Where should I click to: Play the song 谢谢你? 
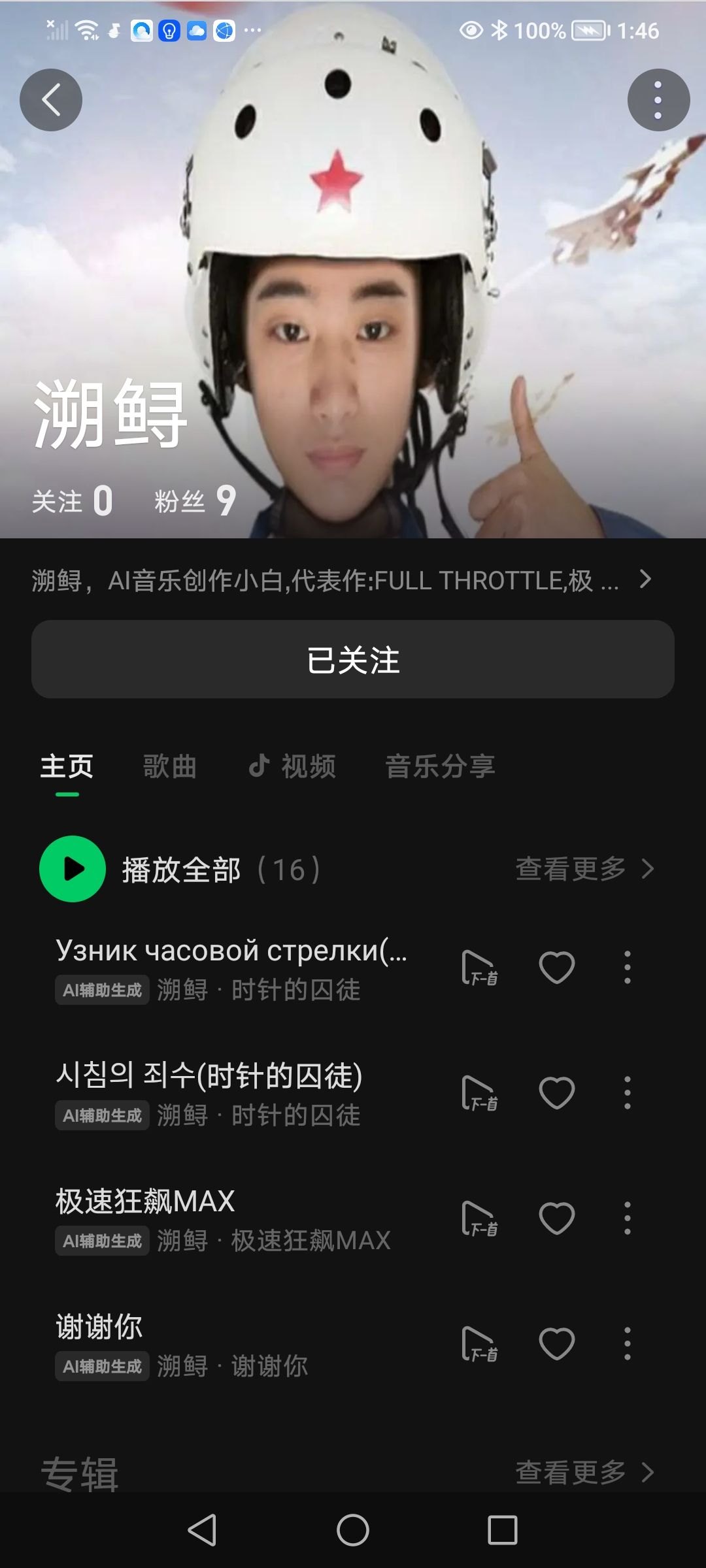click(x=99, y=1328)
